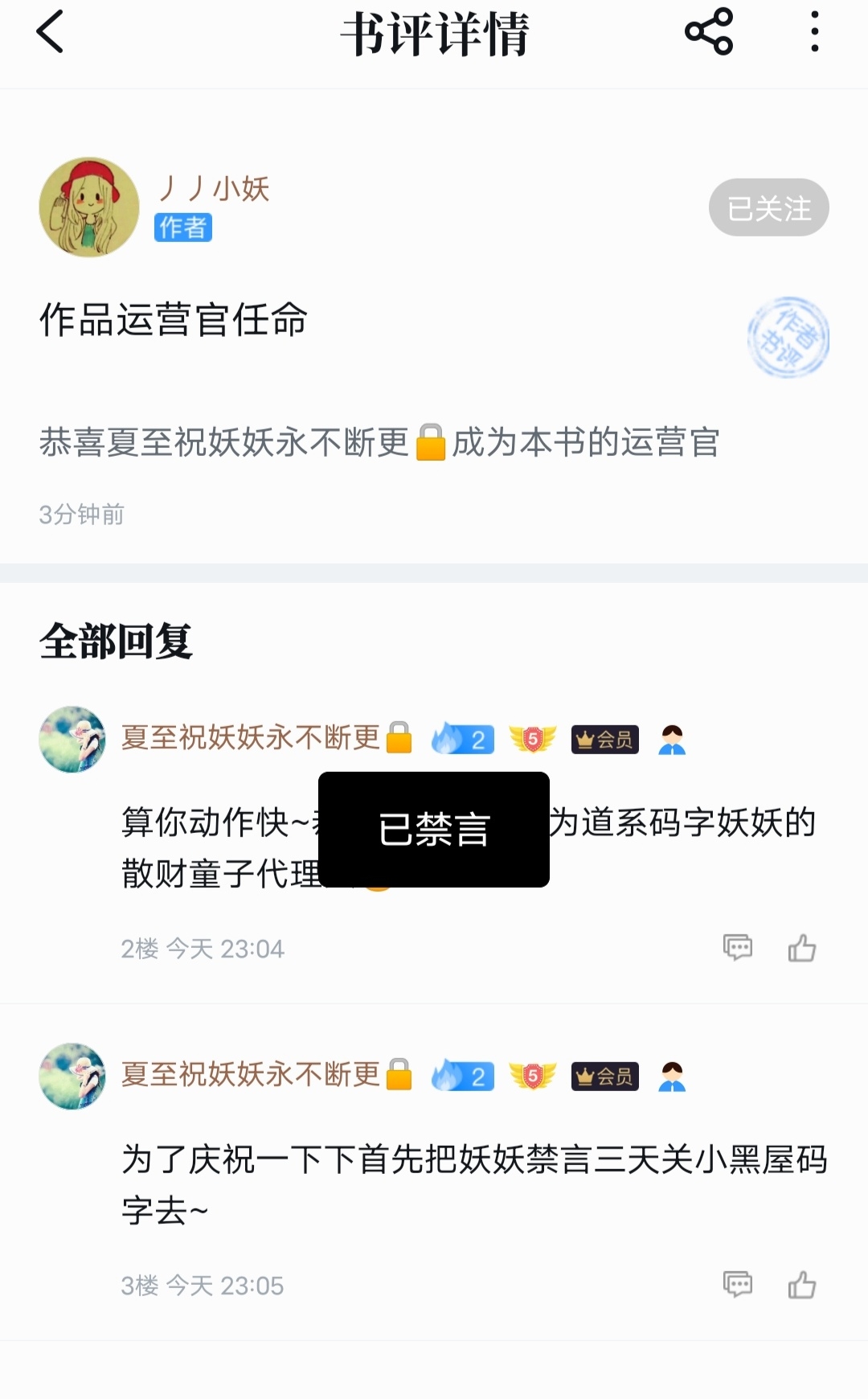This screenshot has height=1399, width=868.
Task: Open author 丿丿小妖's avatar
Action: point(89,207)
